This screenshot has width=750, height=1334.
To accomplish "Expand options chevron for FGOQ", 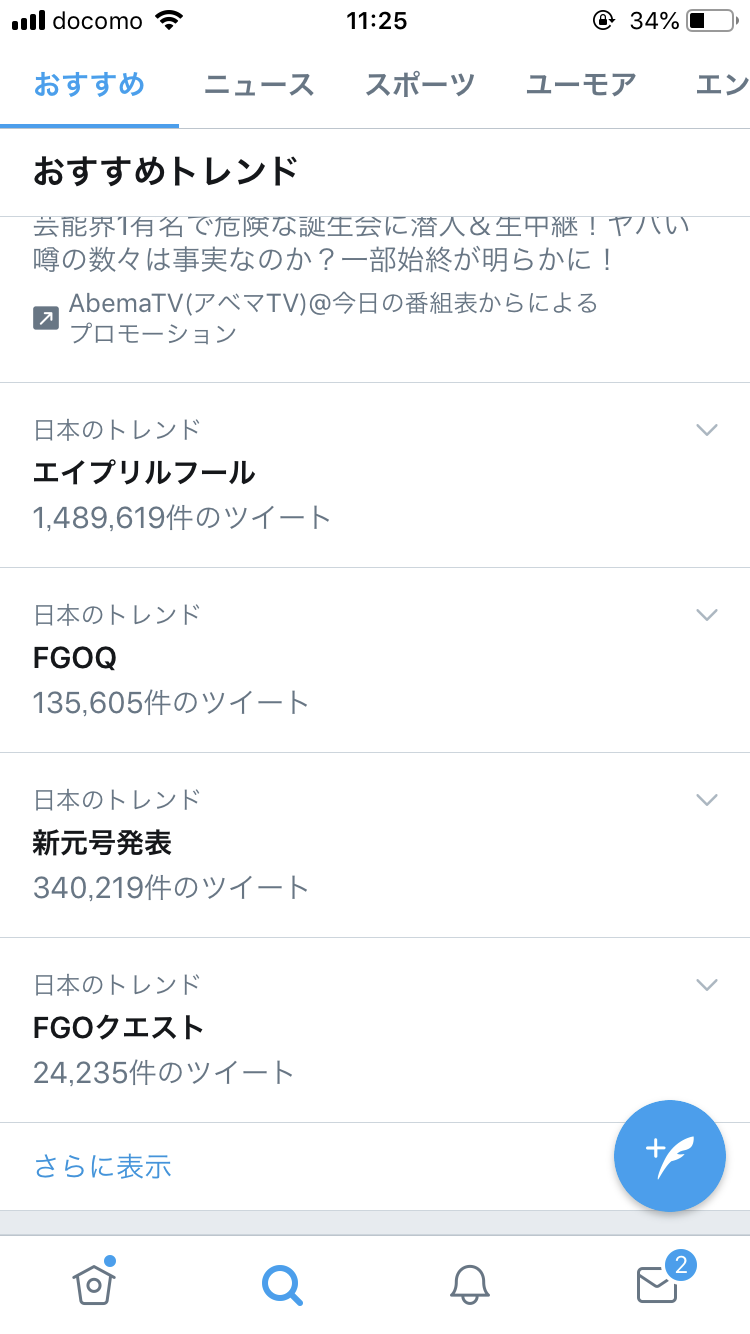I will [707, 615].
